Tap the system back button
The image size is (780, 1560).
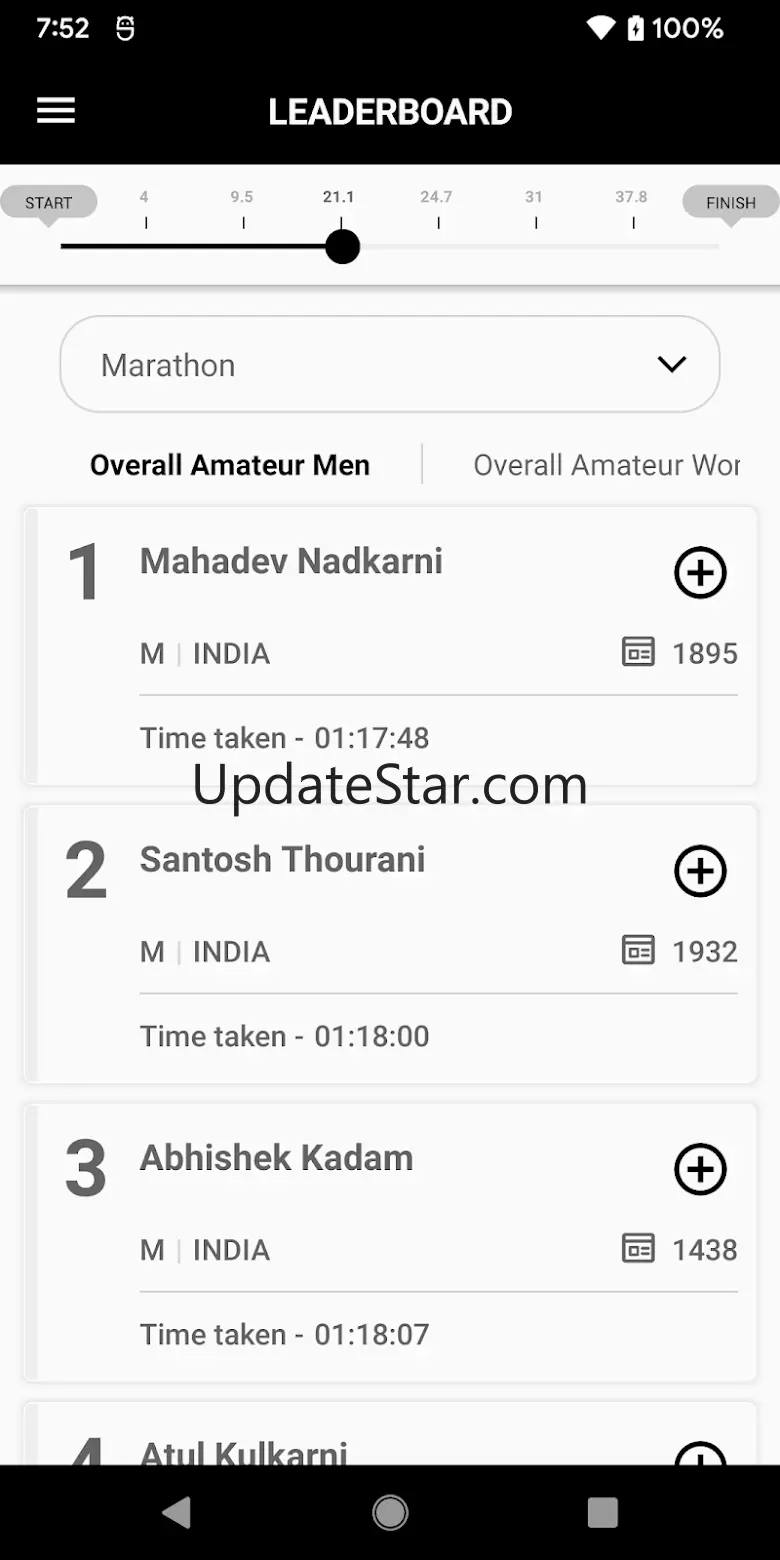coord(177,1513)
